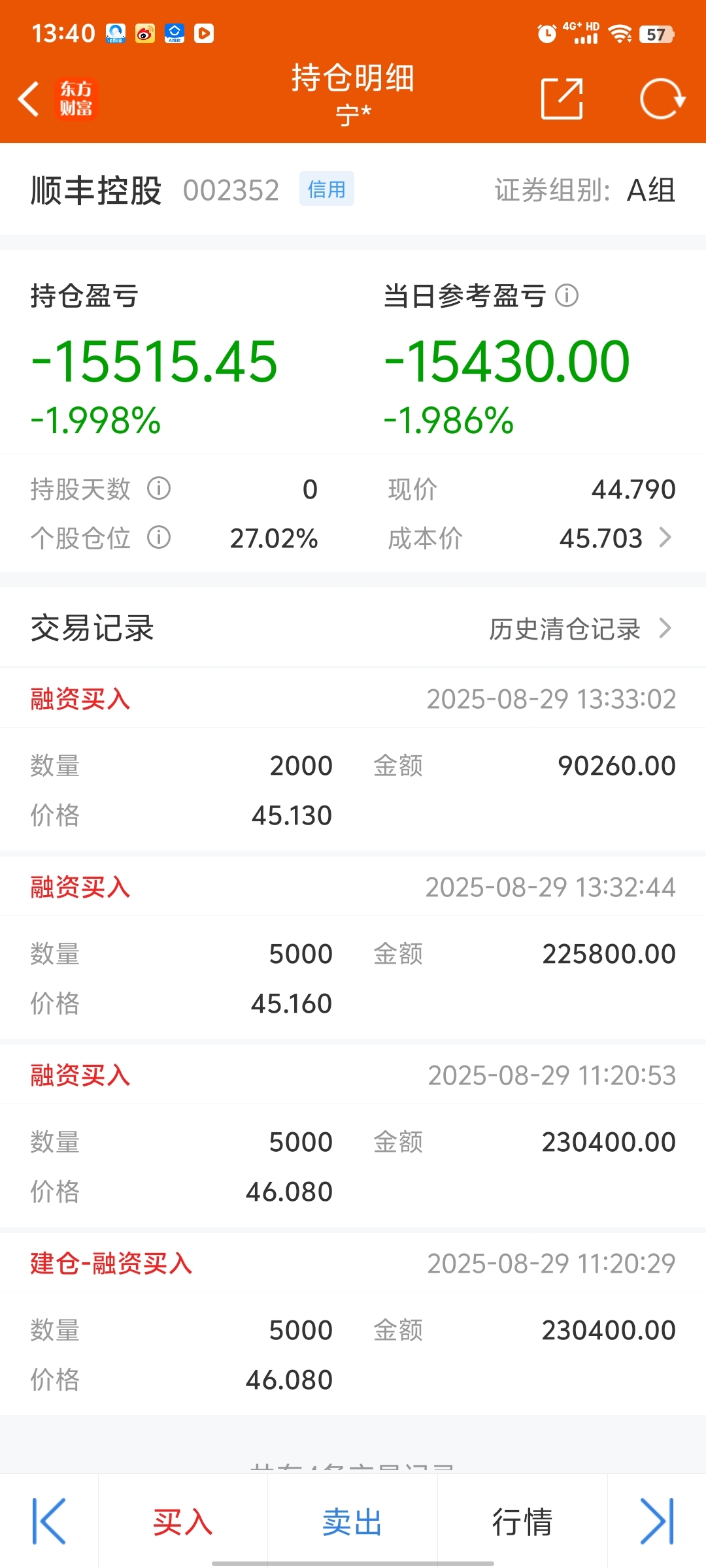Screen dimensions: 706x1568
Task: Show info about 持股天数
Action: click(159, 488)
